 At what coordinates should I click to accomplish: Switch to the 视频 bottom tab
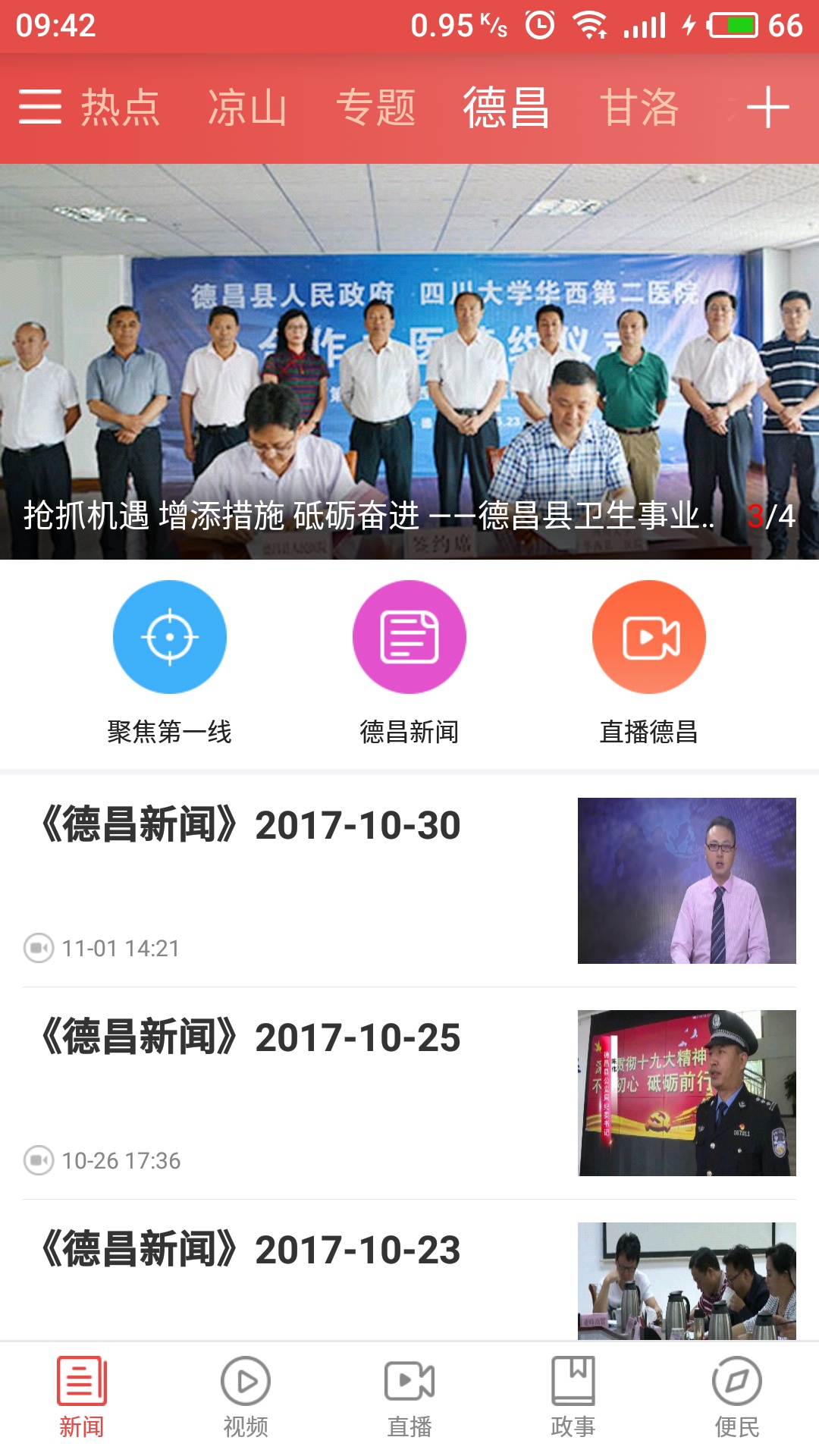tap(246, 1398)
